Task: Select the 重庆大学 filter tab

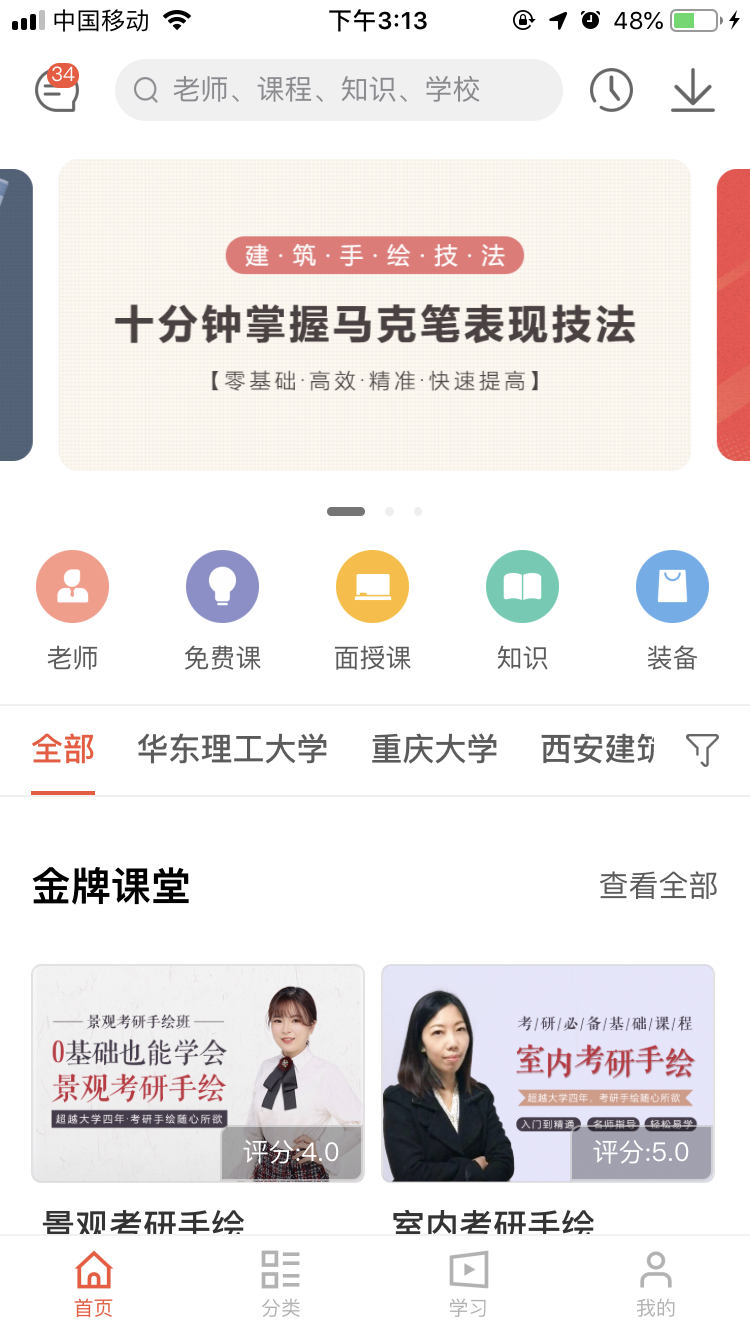Action: tap(433, 750)
